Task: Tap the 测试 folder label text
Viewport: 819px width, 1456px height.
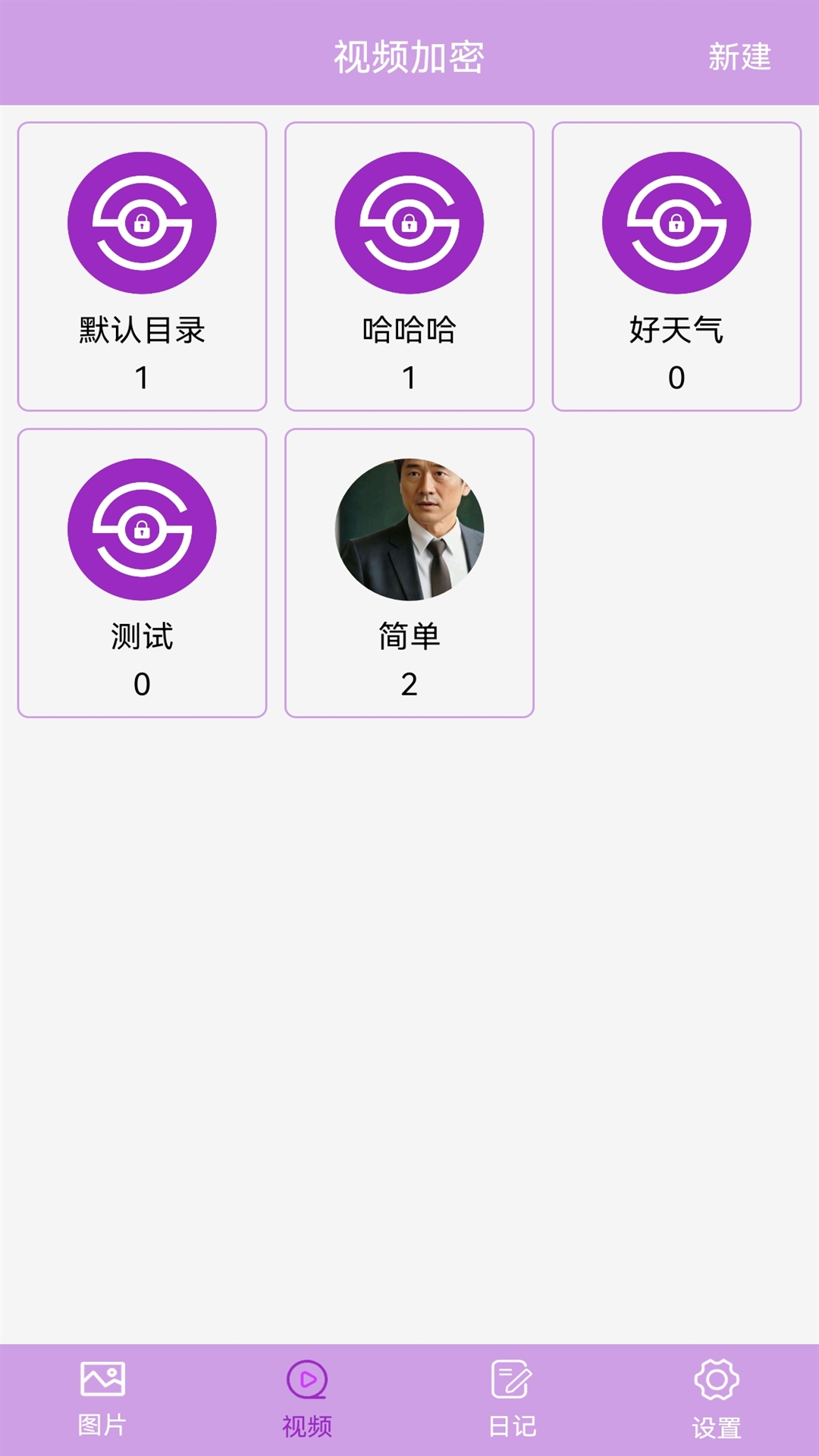Action: [x=142, y=635]
